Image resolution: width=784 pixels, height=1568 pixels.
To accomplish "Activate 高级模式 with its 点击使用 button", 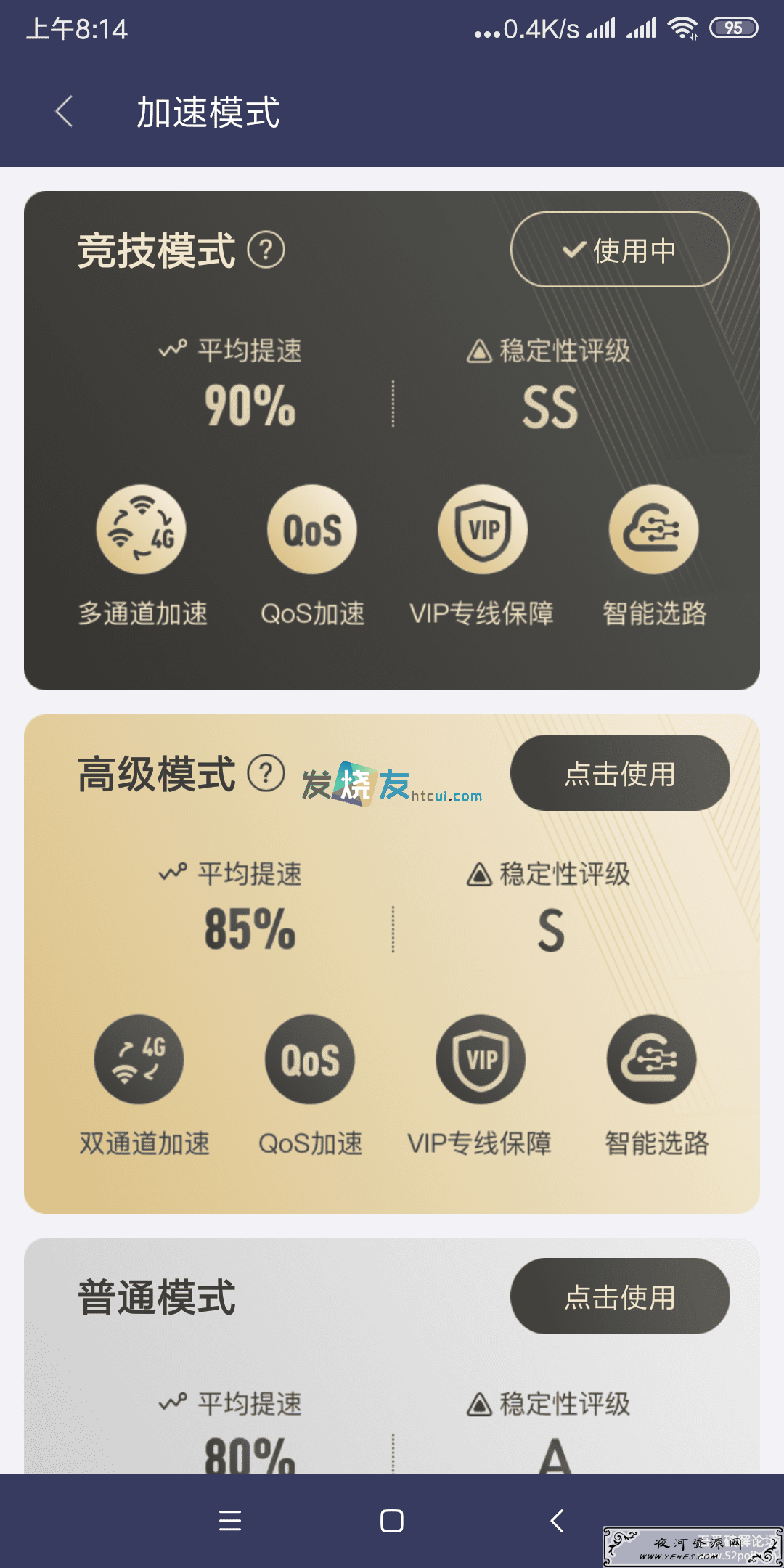I will point(620,773).
